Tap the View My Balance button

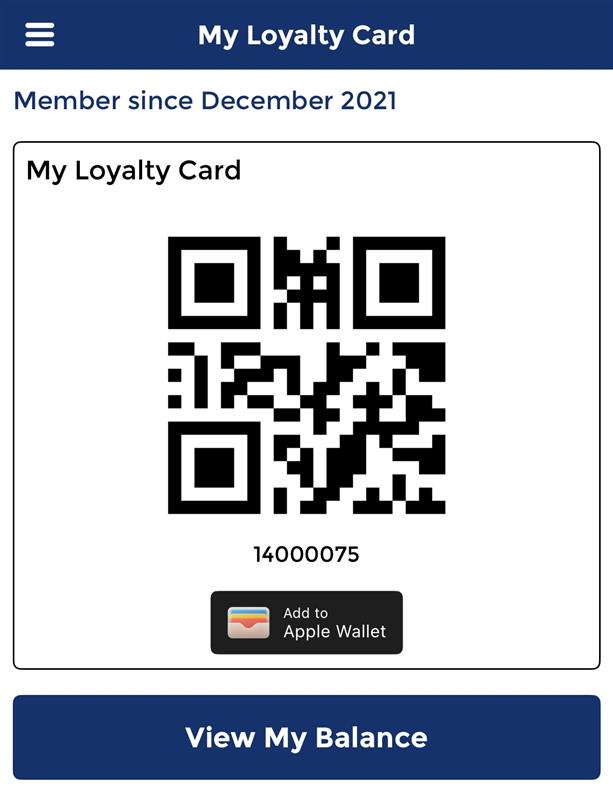click(306, 738)
